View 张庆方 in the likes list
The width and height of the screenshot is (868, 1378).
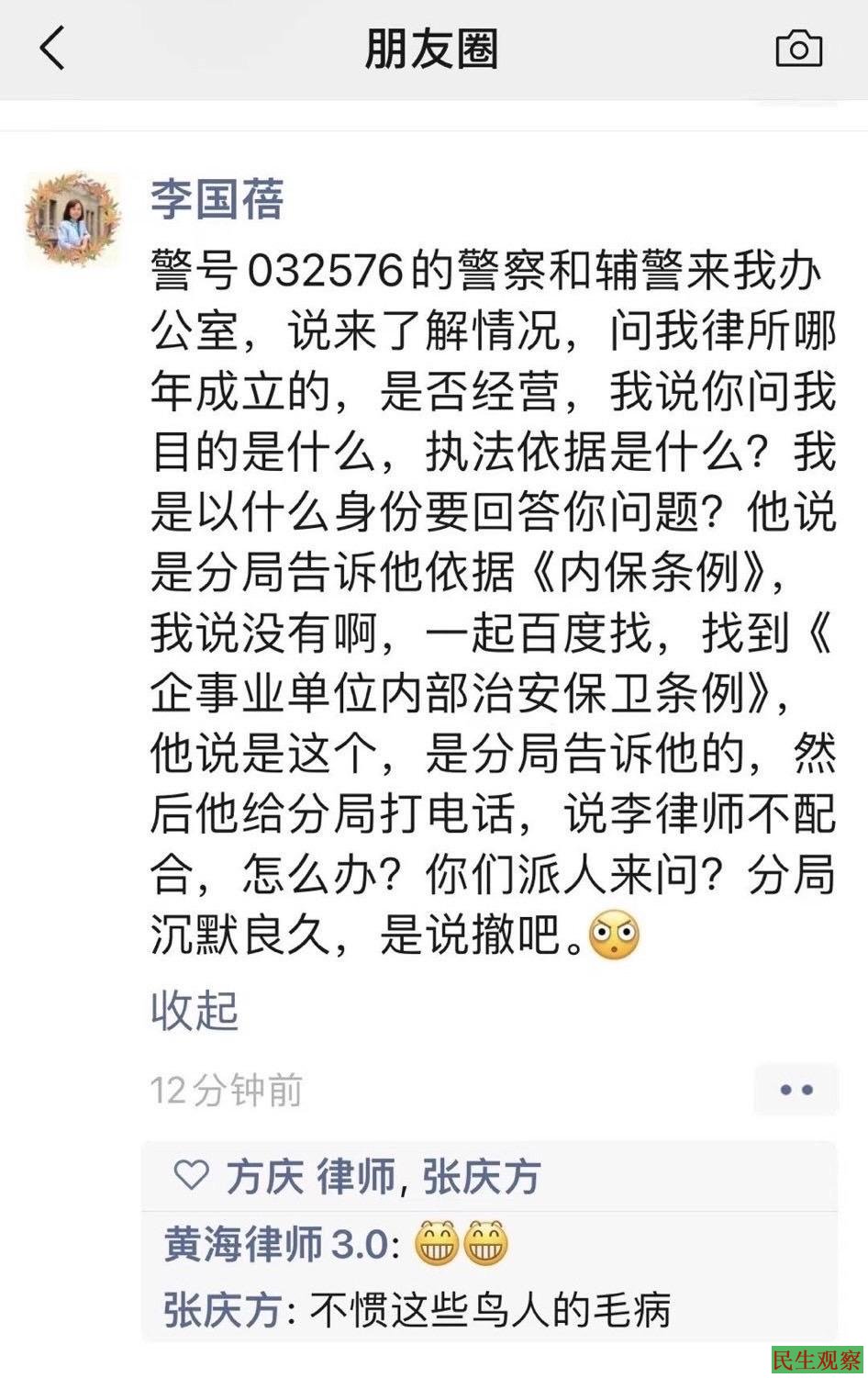(481, 1177)
